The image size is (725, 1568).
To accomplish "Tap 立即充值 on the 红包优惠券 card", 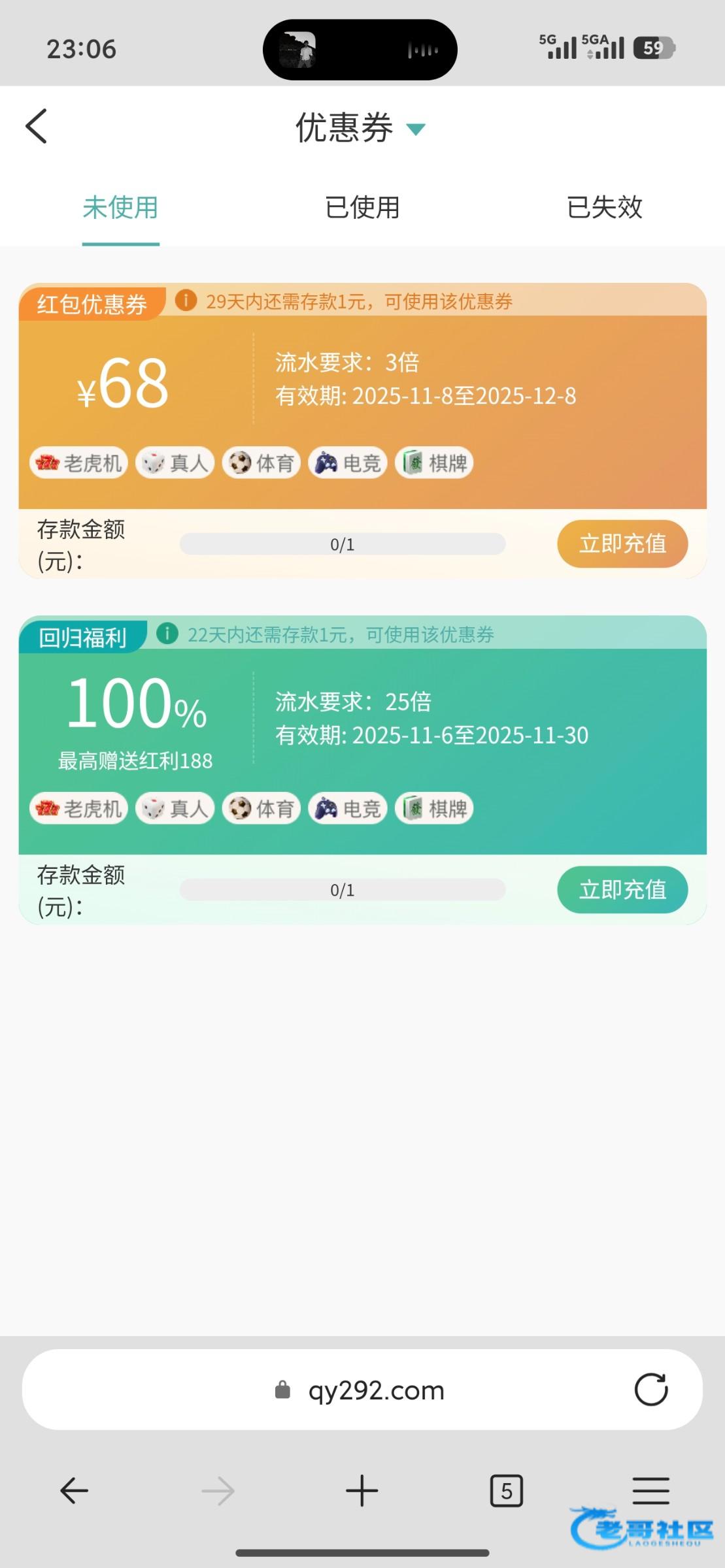I will coord(622,544).
